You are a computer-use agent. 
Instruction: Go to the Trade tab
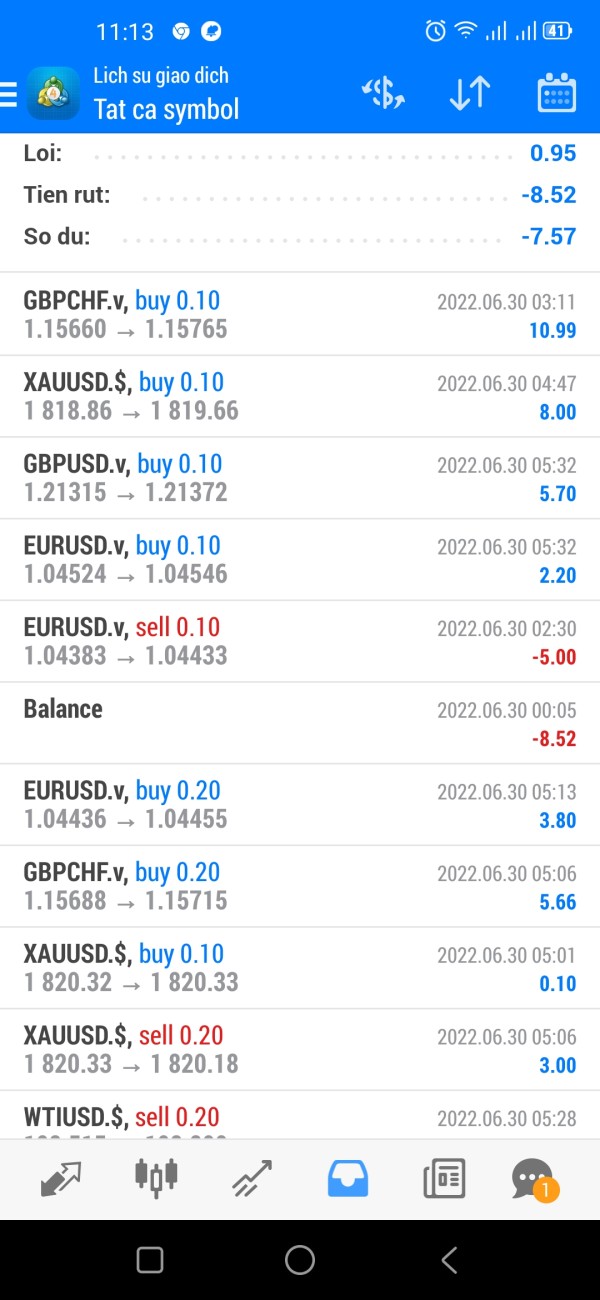tap(251, 1179)
